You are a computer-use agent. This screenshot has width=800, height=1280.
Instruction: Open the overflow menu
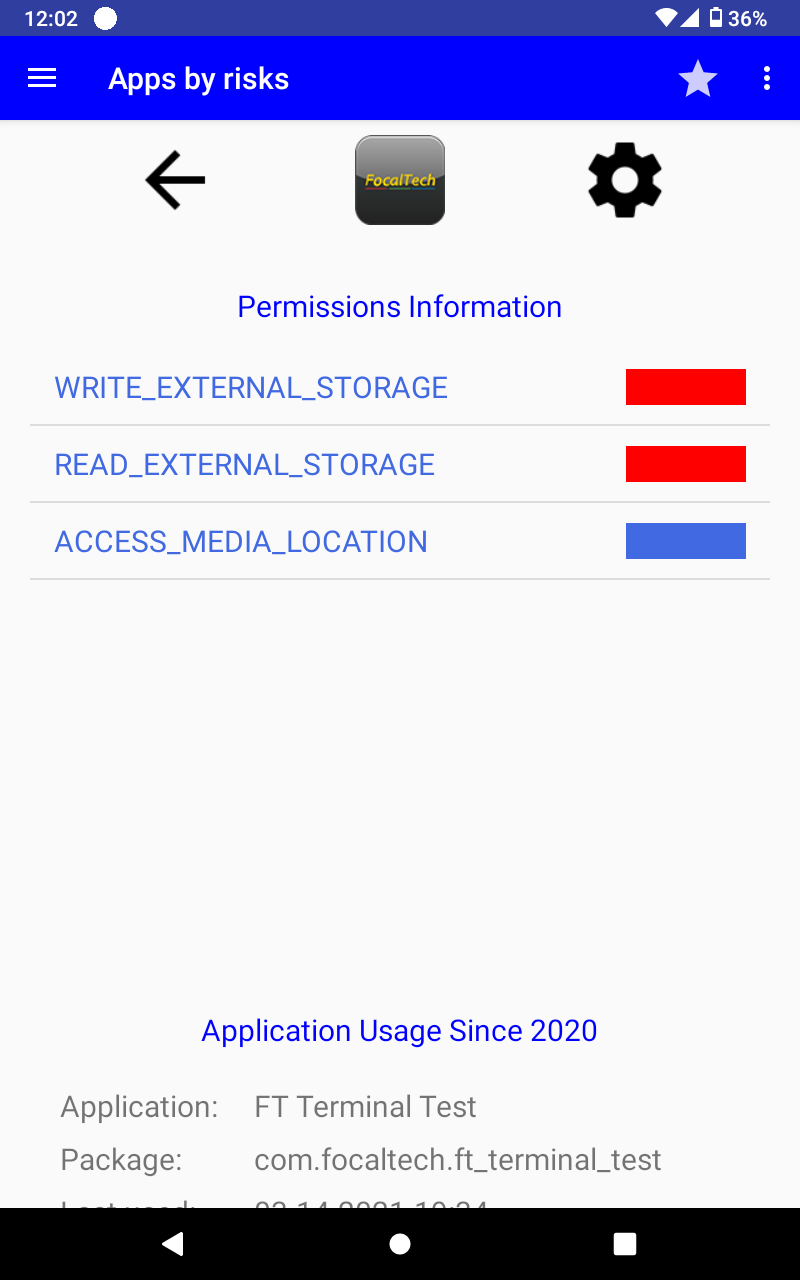pyautogui.click(x=767, y=79)
